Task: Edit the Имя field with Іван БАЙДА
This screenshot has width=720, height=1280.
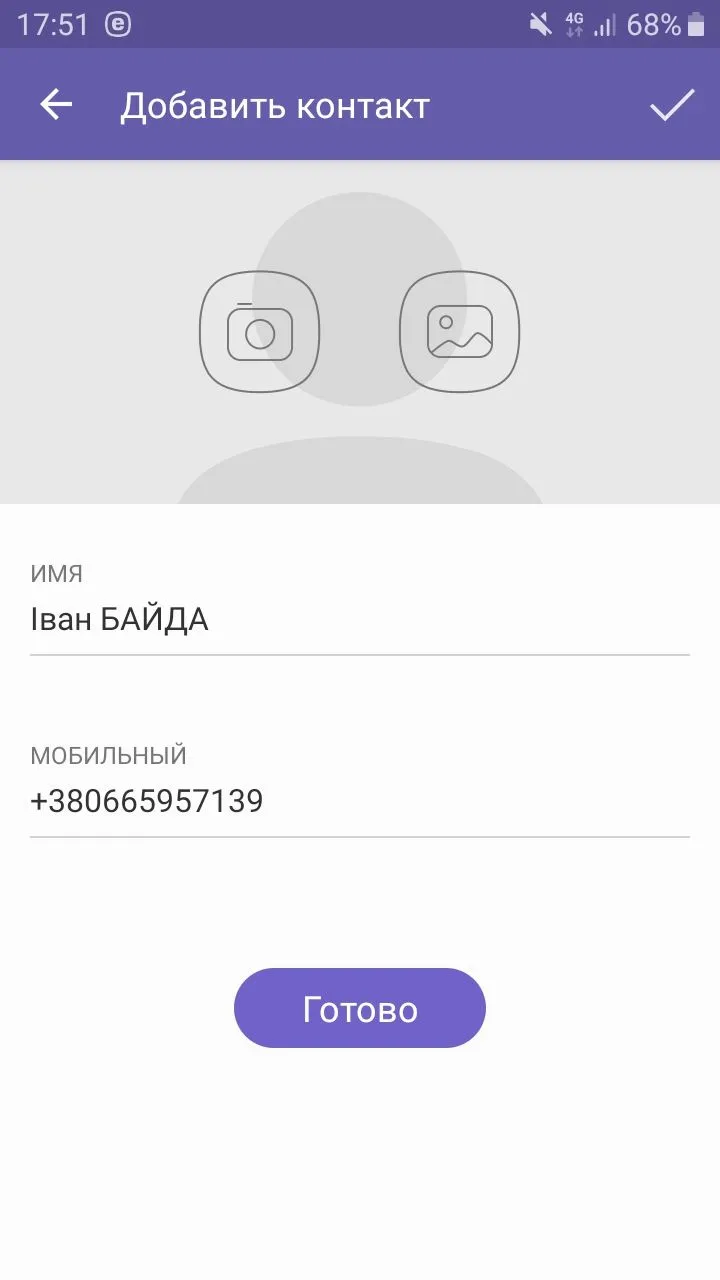Action: (x=360, y=620)
